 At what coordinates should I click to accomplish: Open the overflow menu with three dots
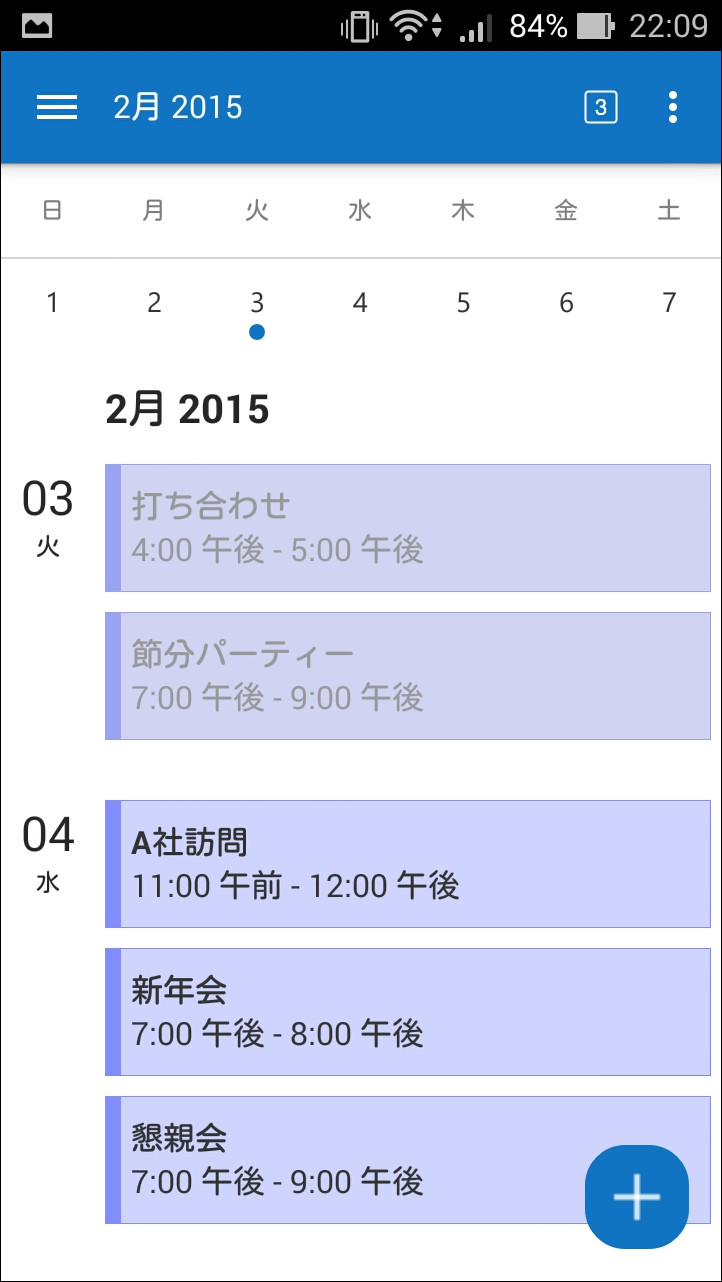click(x=672, y=107)
